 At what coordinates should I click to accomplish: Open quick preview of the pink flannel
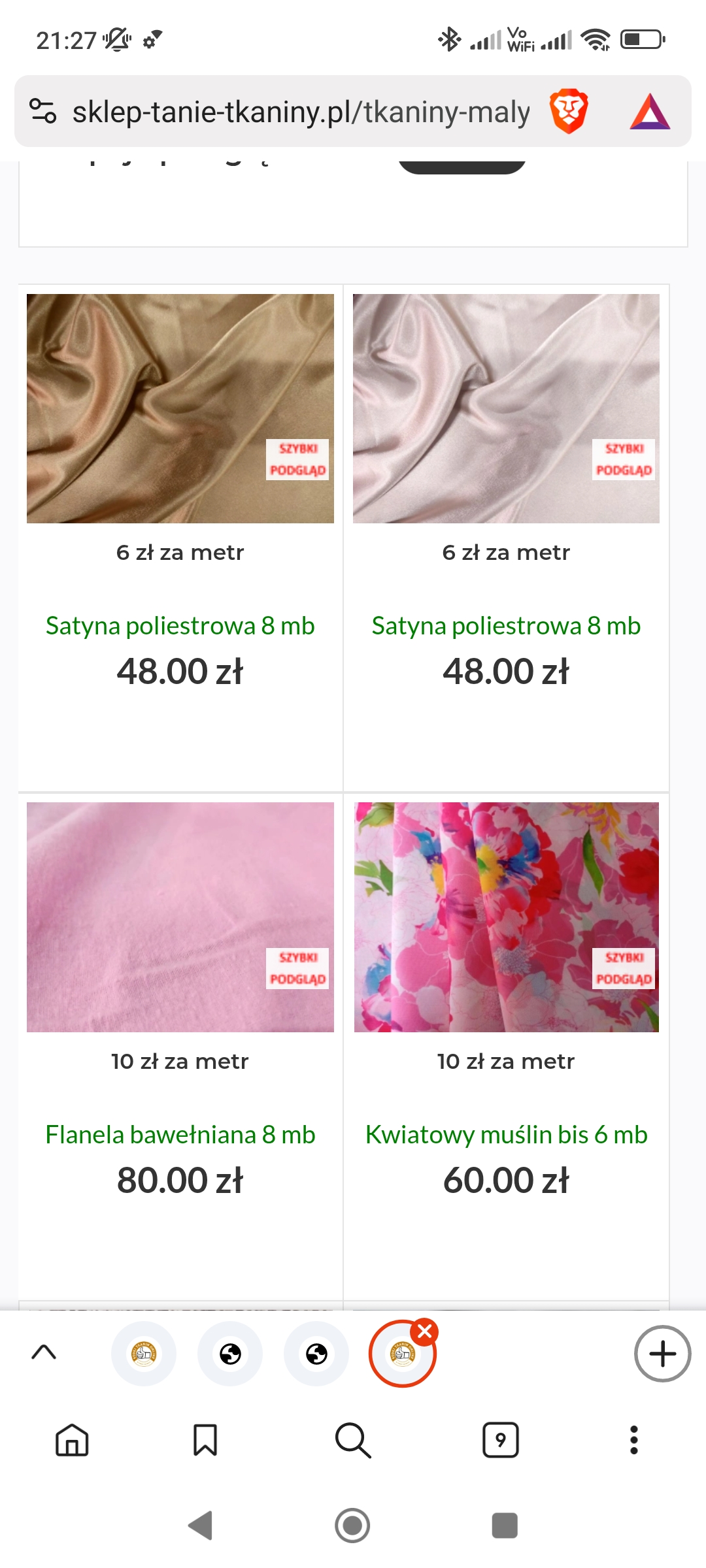pos(297,968)
